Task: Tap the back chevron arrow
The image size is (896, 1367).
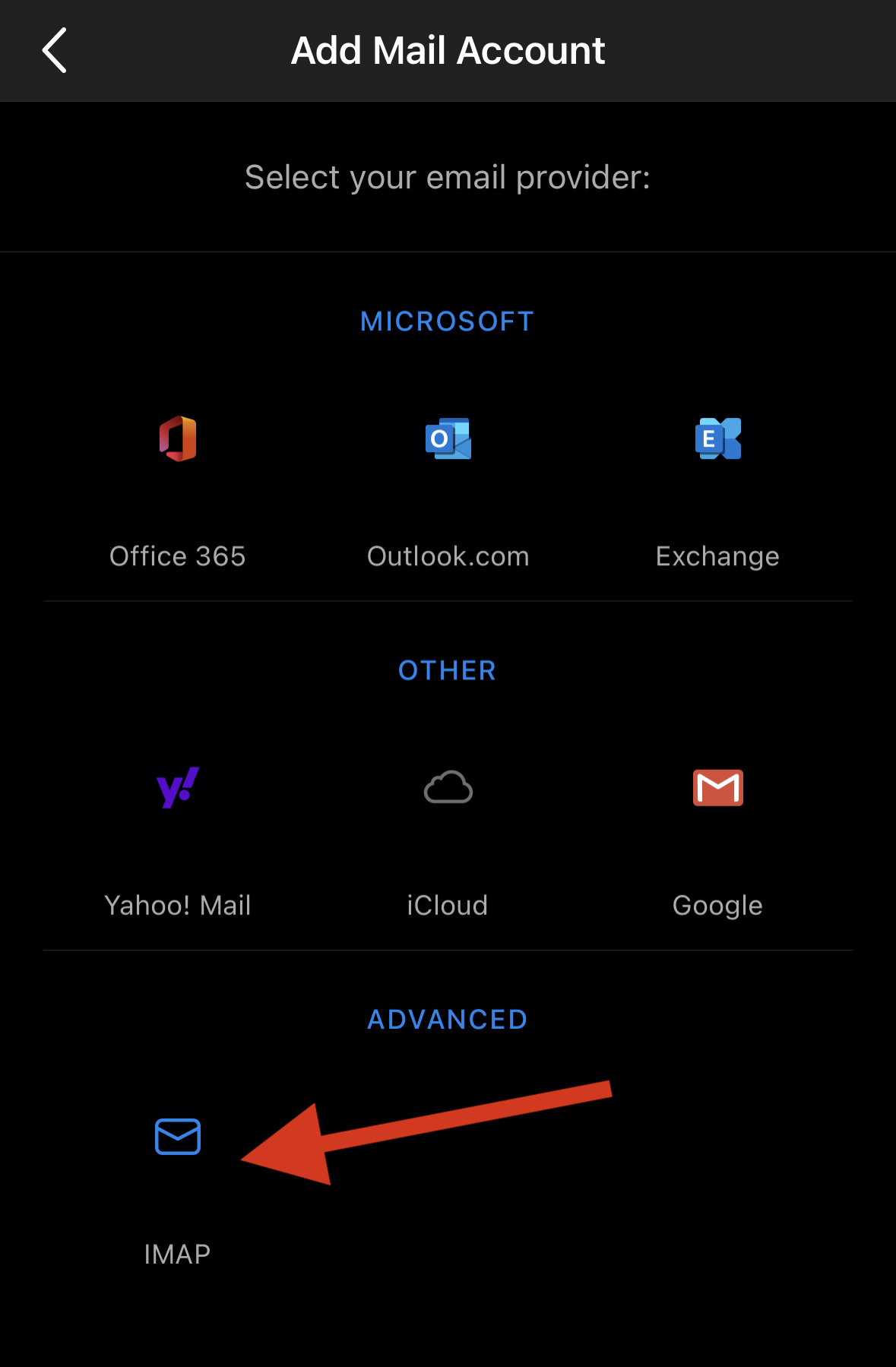Action: pos(54,50)
